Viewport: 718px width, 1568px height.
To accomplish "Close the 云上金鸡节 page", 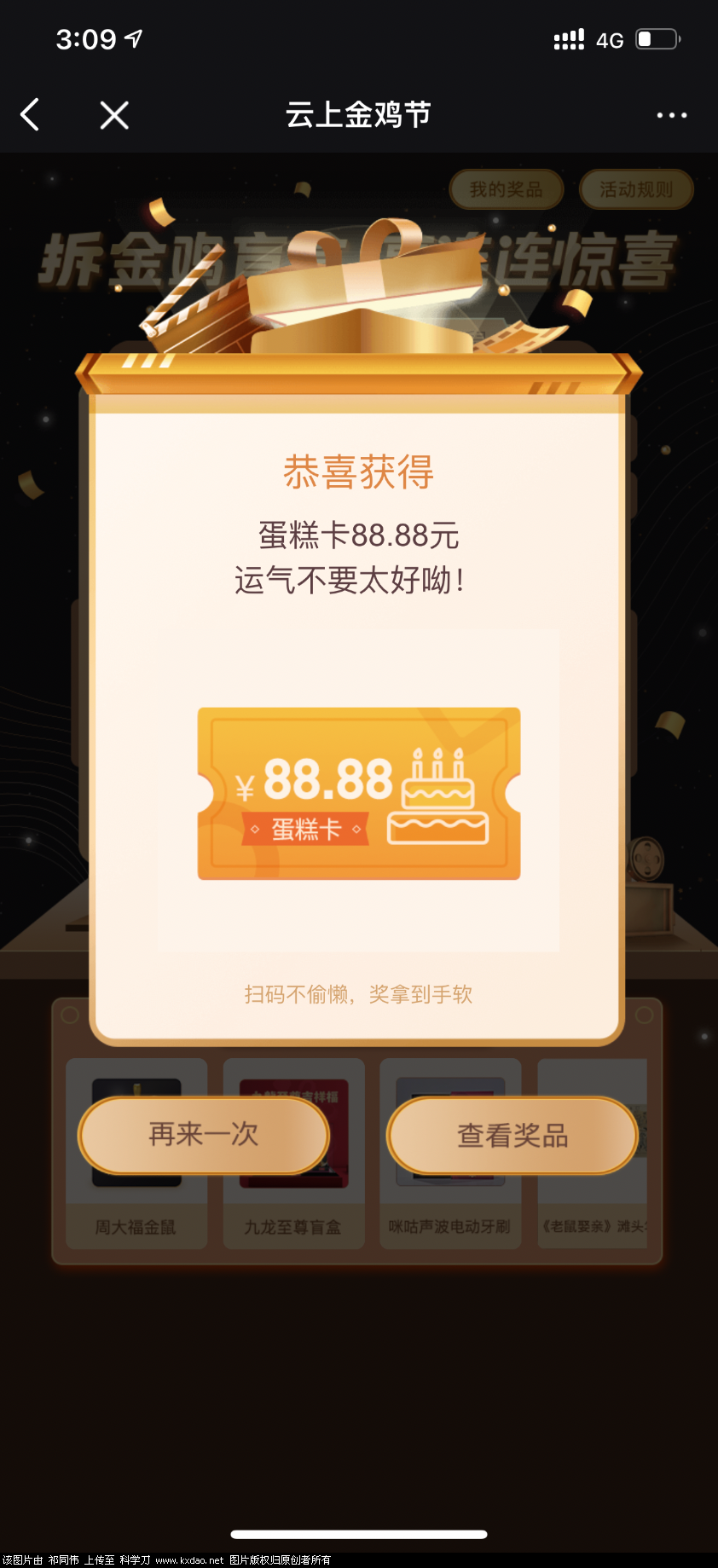I will pos(114,115).
